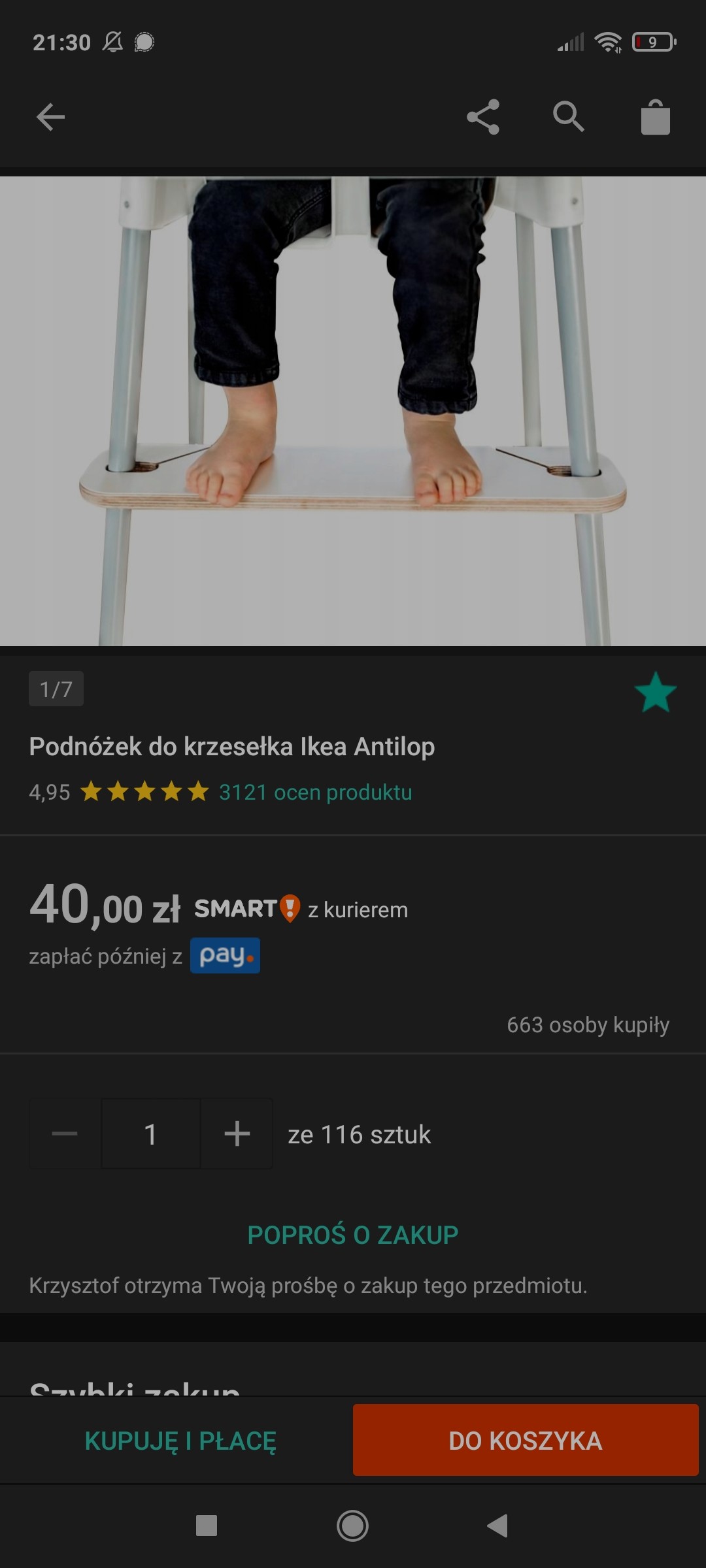Go to the system home screen

click(x=352, y=1526)
